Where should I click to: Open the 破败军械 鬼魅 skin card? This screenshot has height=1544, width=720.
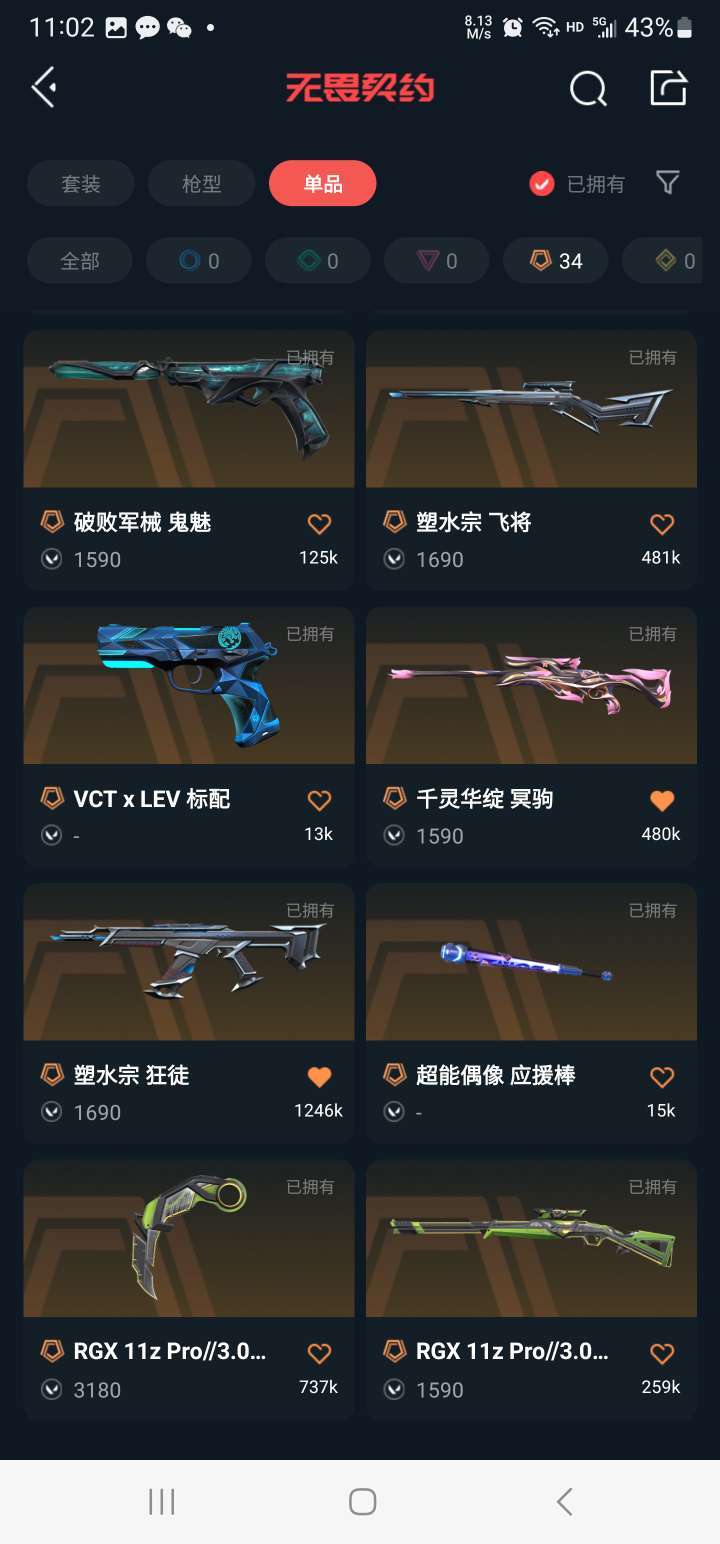(189, 459)
